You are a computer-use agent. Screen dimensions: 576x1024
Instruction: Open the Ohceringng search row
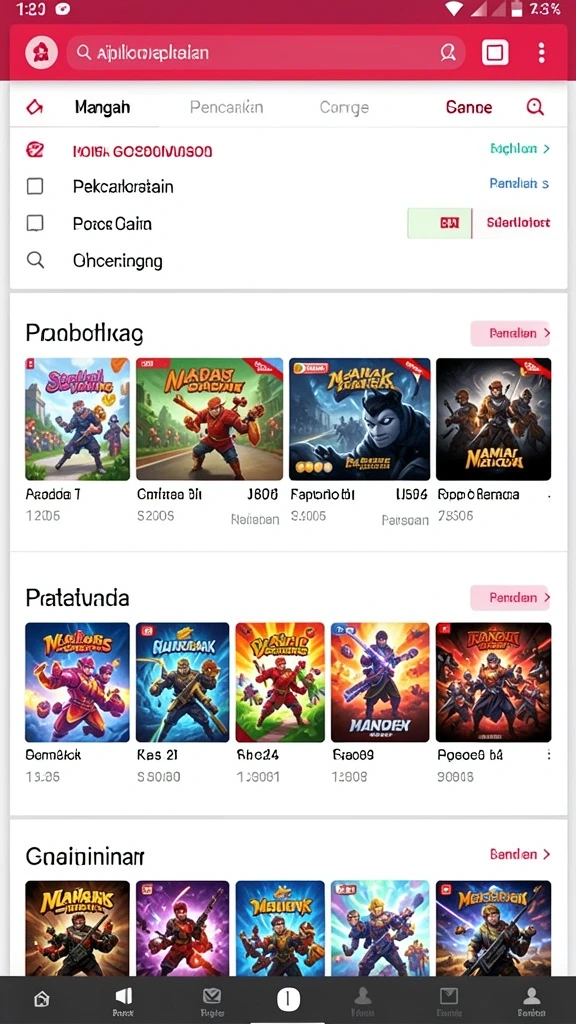pyautogui.click(x=288, y=261)
